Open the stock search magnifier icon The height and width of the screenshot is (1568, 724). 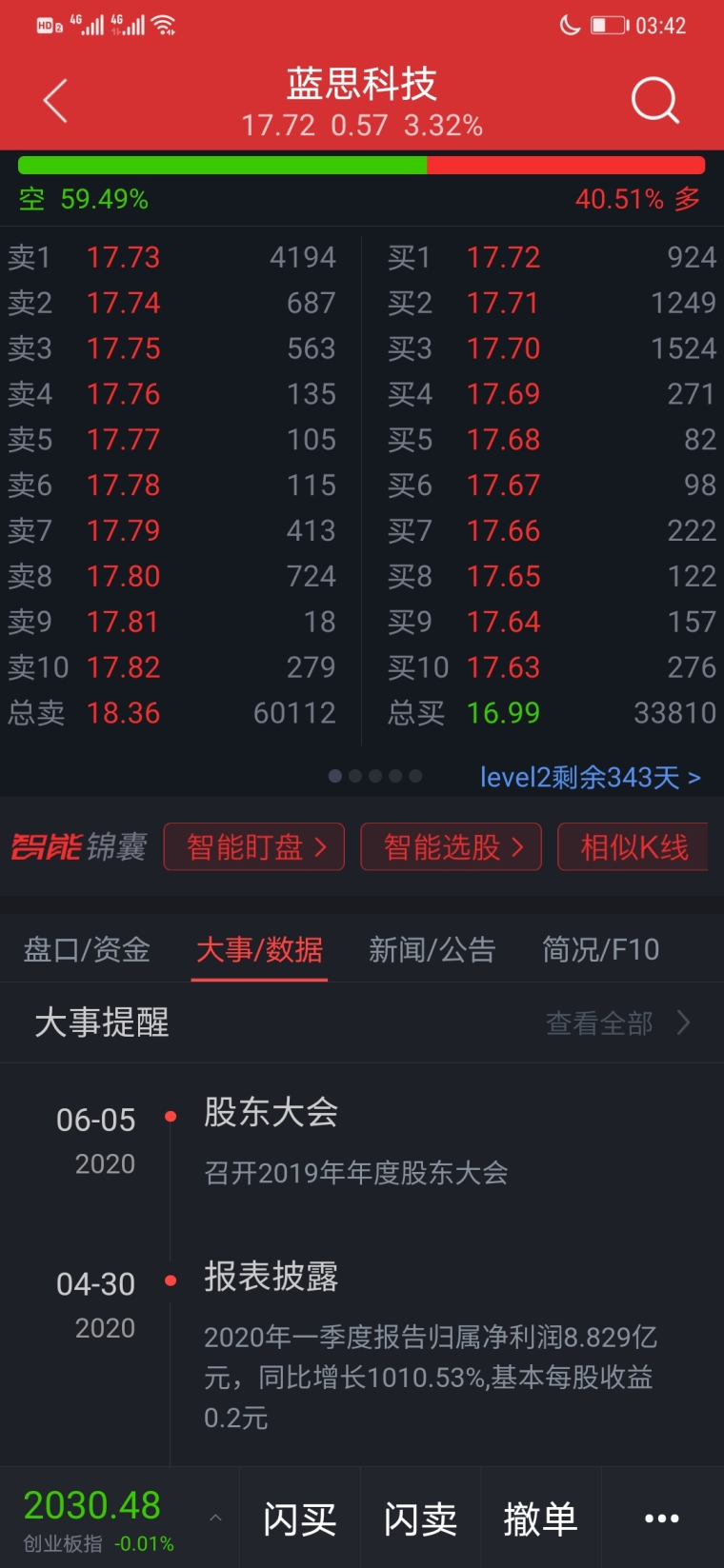click(x=654, y=99)
